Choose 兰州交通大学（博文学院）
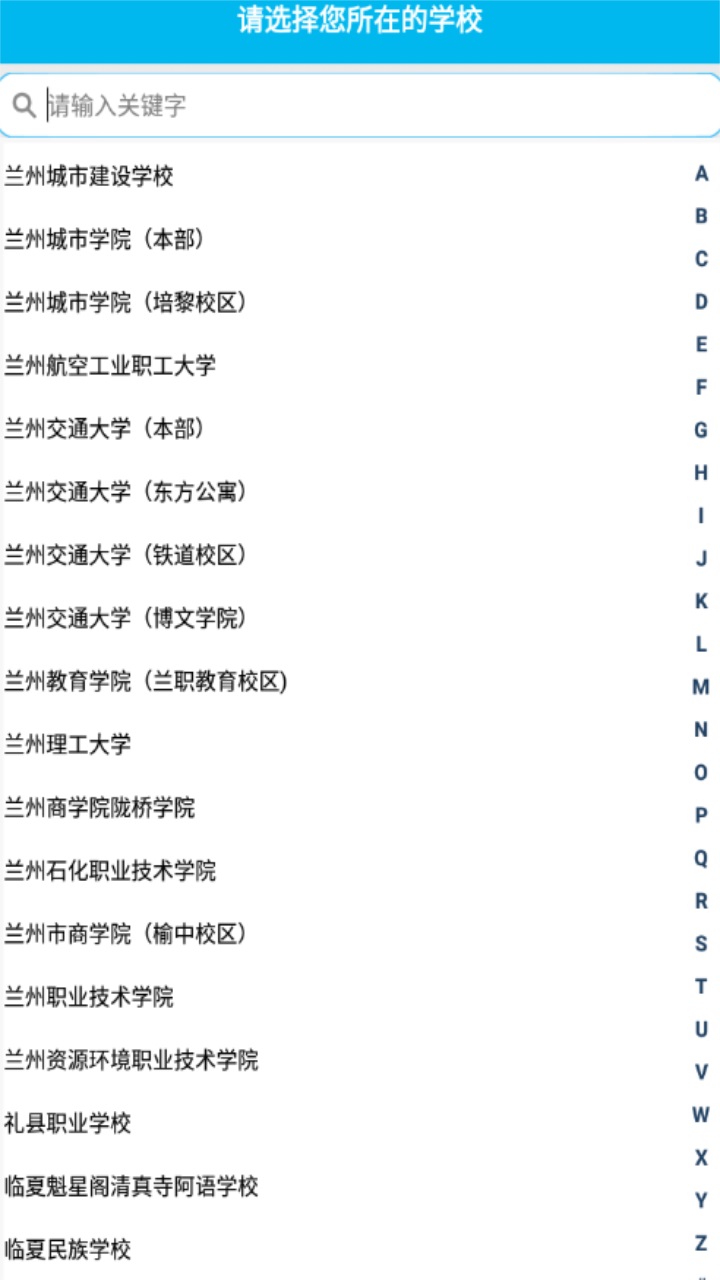Screen dimensions: 720x1280 340,618
